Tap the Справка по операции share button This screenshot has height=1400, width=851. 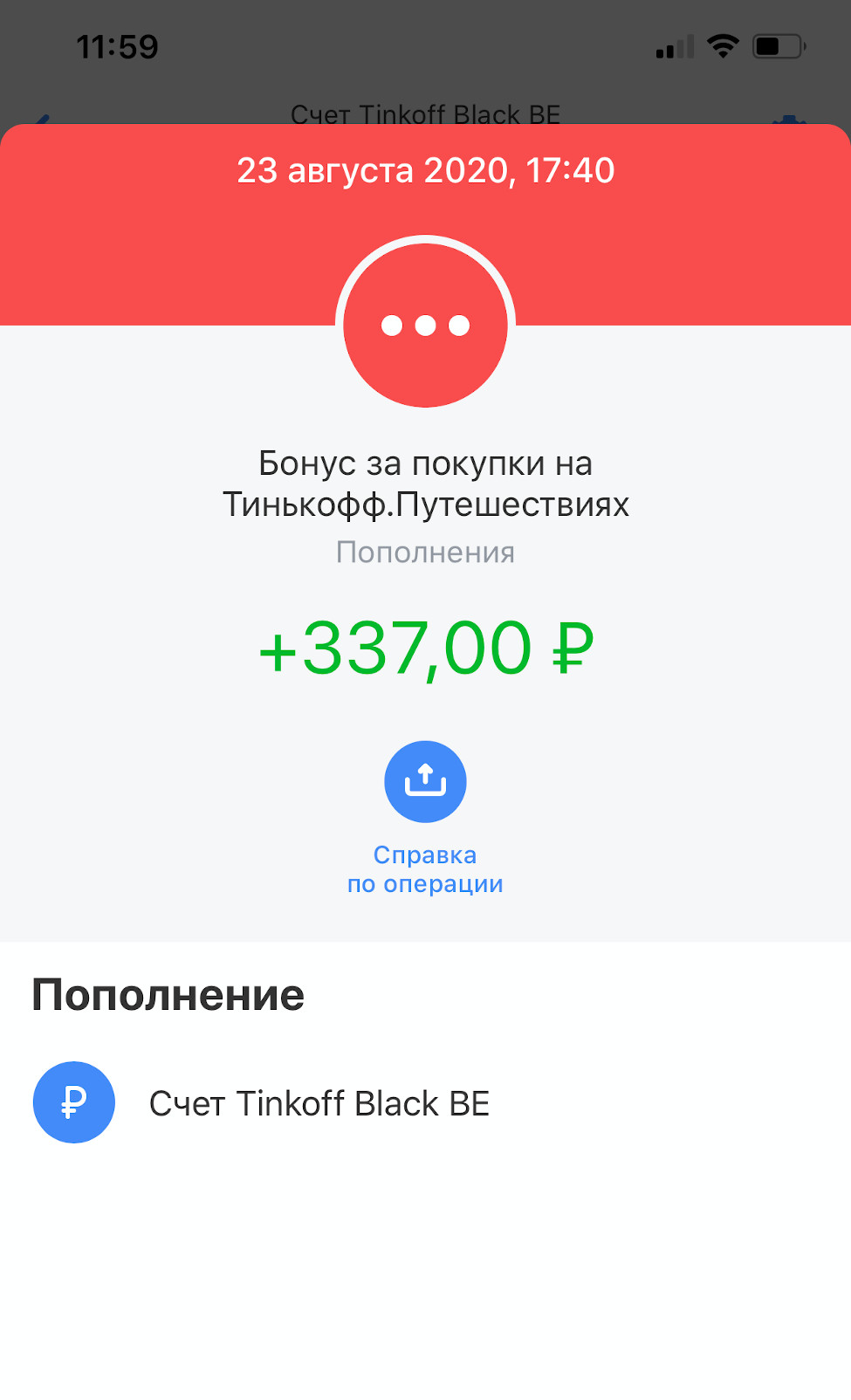[425, 782]
